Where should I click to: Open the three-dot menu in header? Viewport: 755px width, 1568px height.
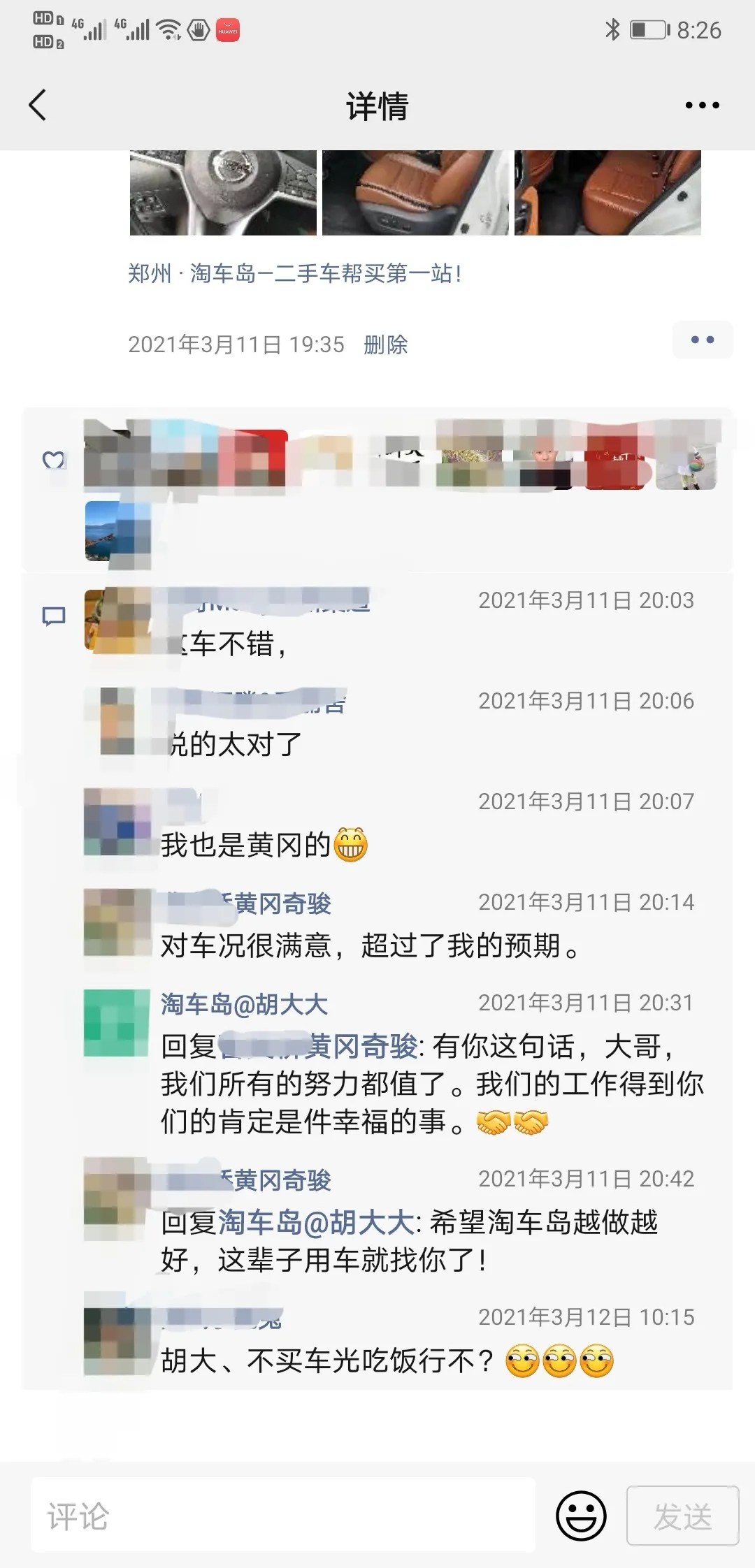pos(702,106)
